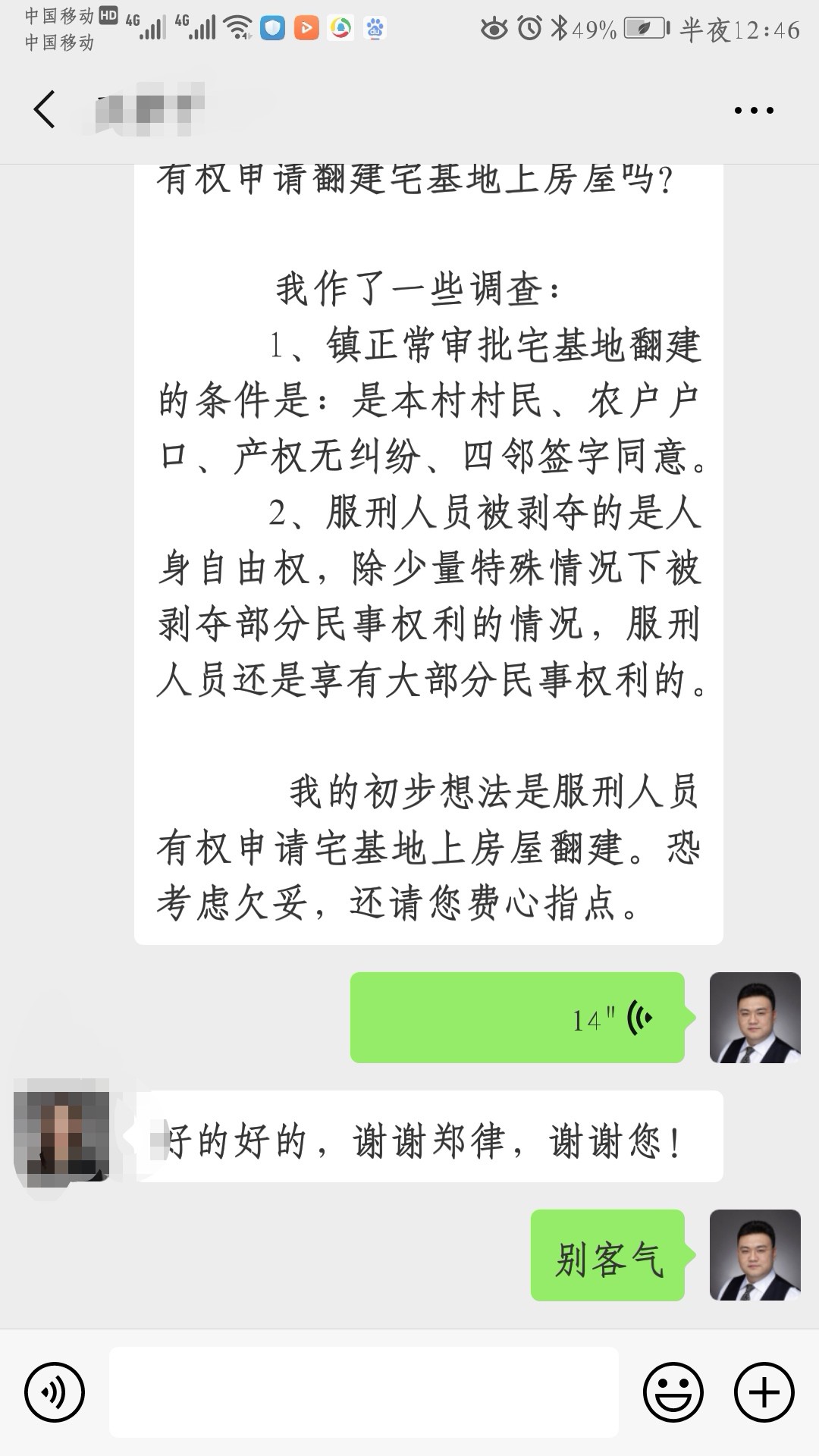Open the plus attachment menu
Image resolution: width=819 pixels, height=1456 pixels.
[x=764, y=1392]
